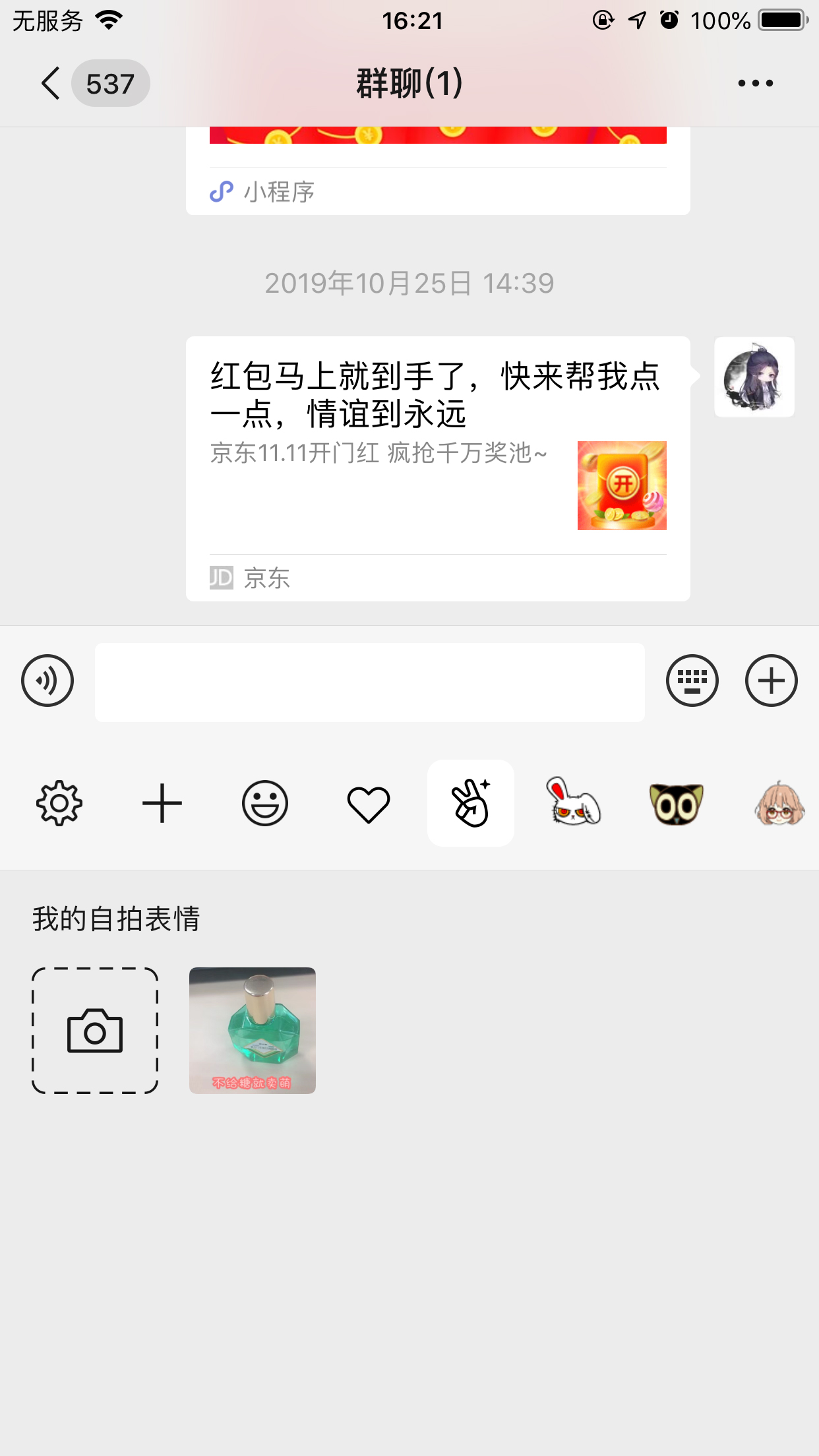
Task: Open the plus attachment menu
Action: [x=770, y=681]
